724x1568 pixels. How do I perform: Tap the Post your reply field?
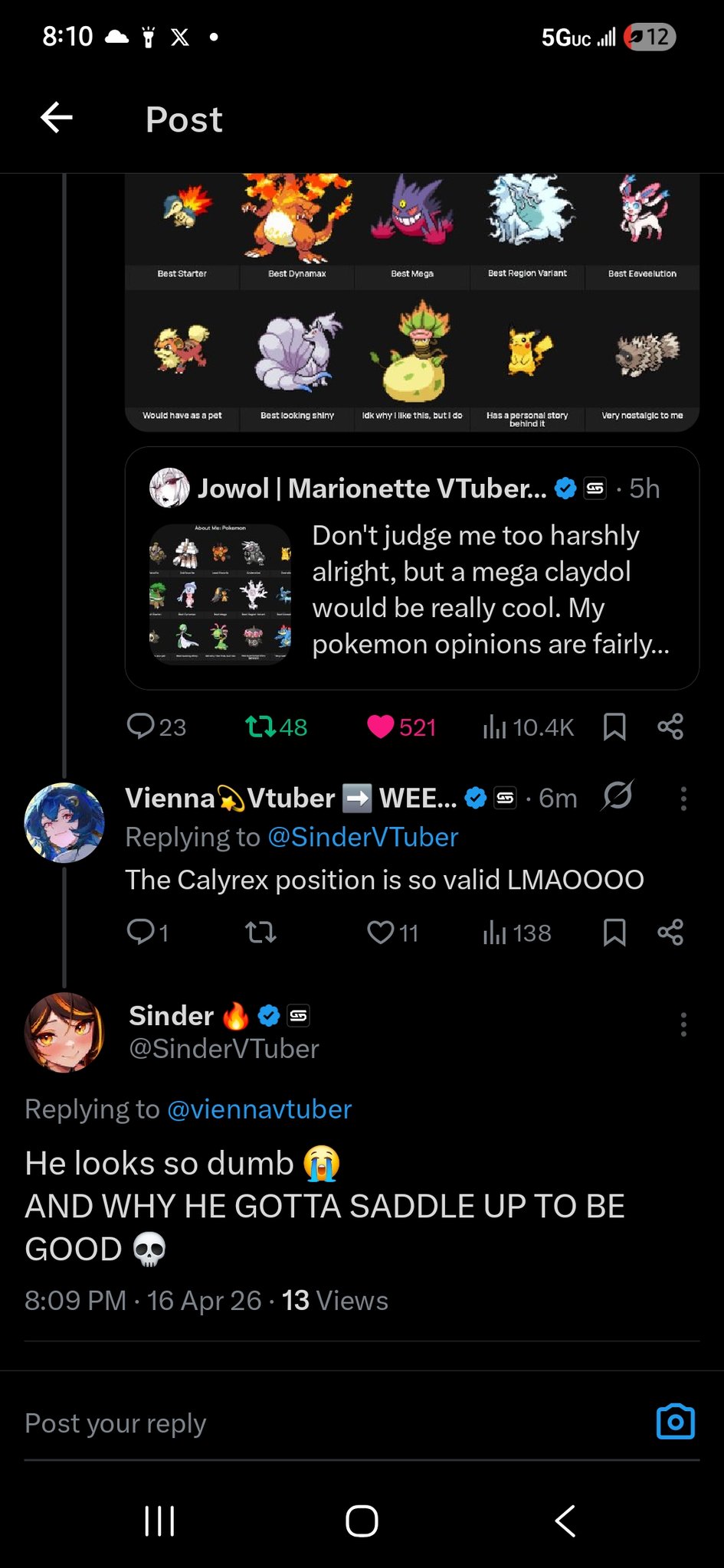(x=306, y=1423)
